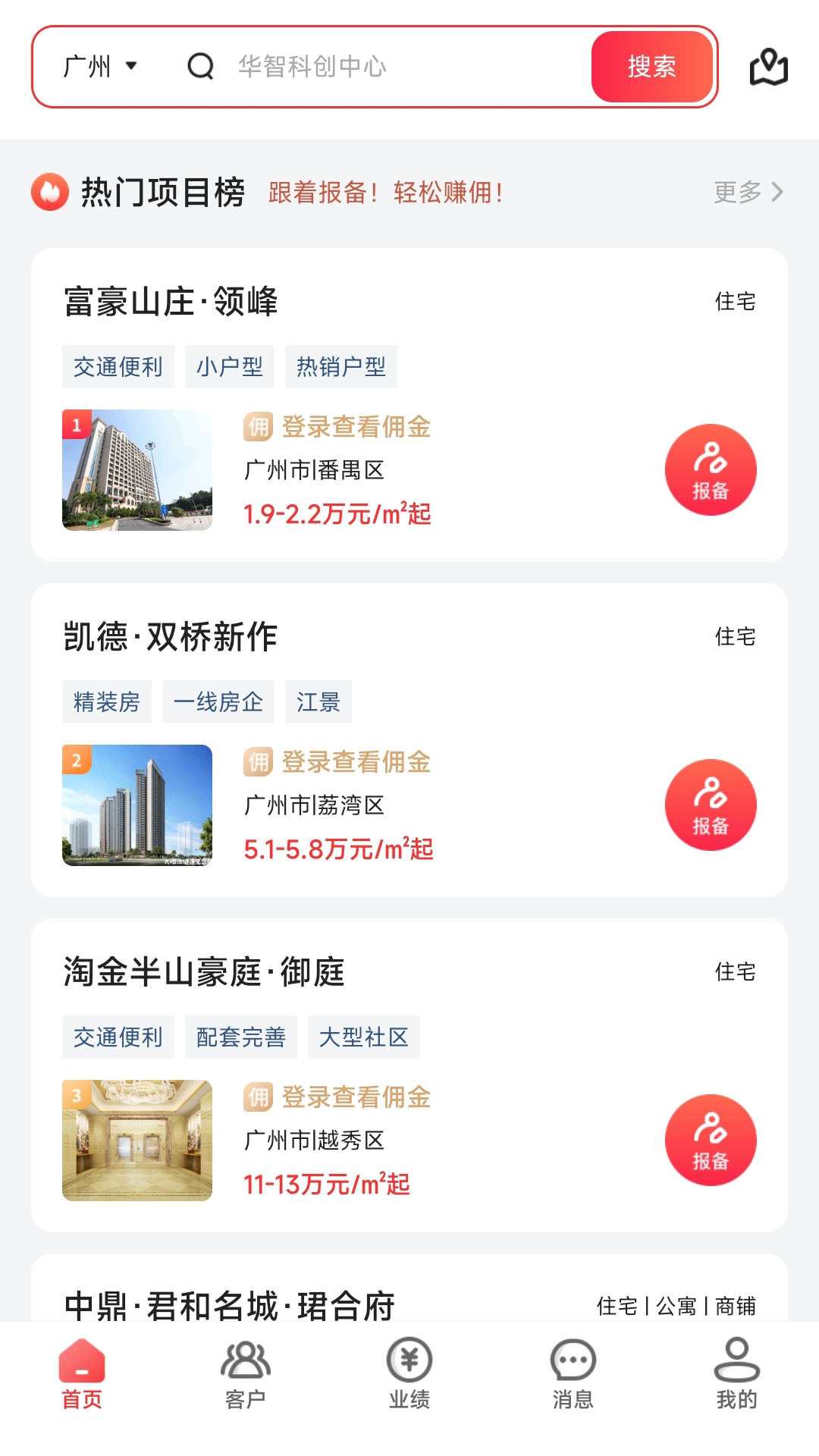Open the 淘金半山豪庭·御庭 project card
The image size is (819, 1456).
[x=203, y=972]
